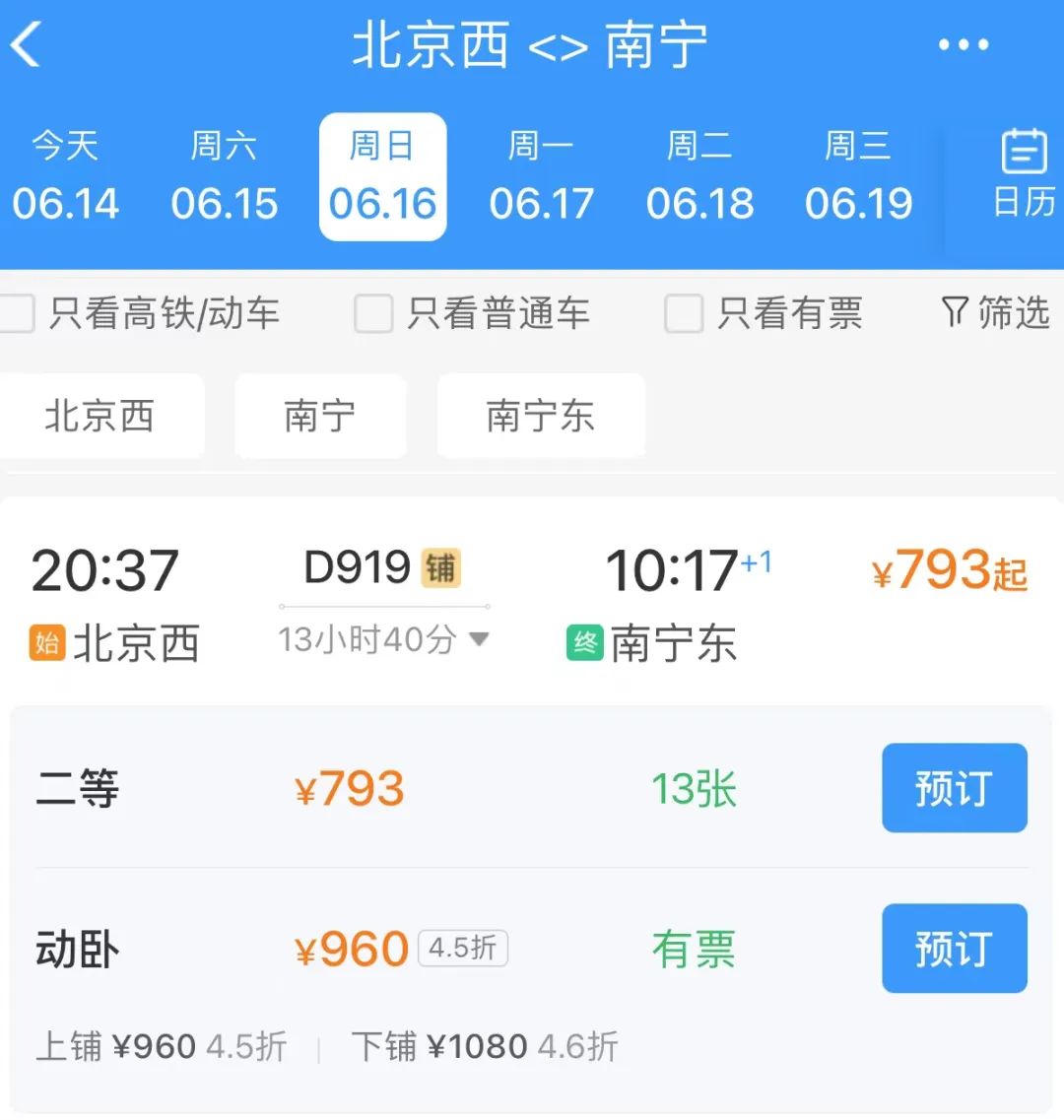Image resolution: width=1064 pixels, height=1120 pixels.
Task: Book the 二等 seat at ¥793
Action: click(x=954, y=788)
